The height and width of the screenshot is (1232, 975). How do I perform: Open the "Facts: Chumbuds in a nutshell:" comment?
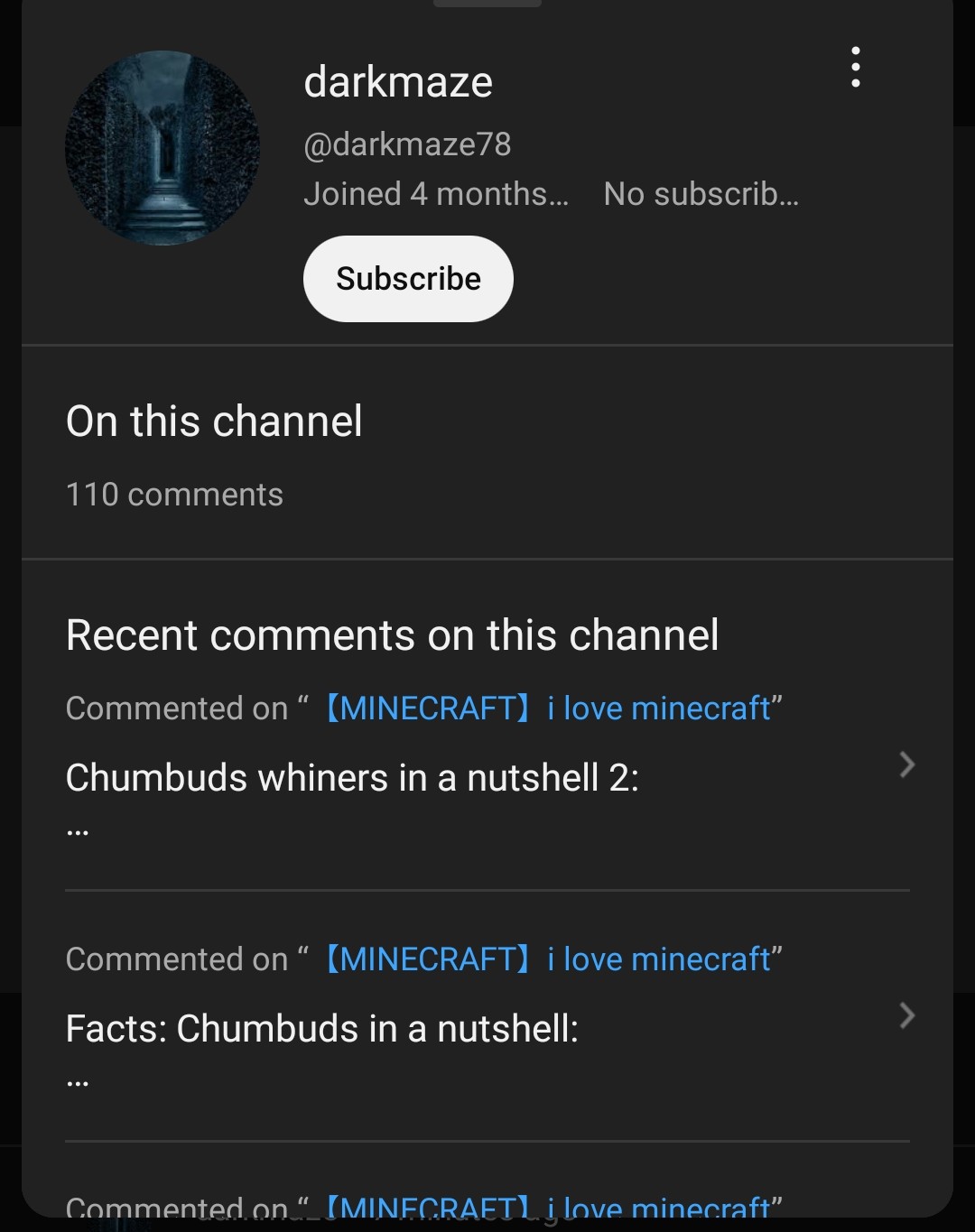click(322, 1029)
